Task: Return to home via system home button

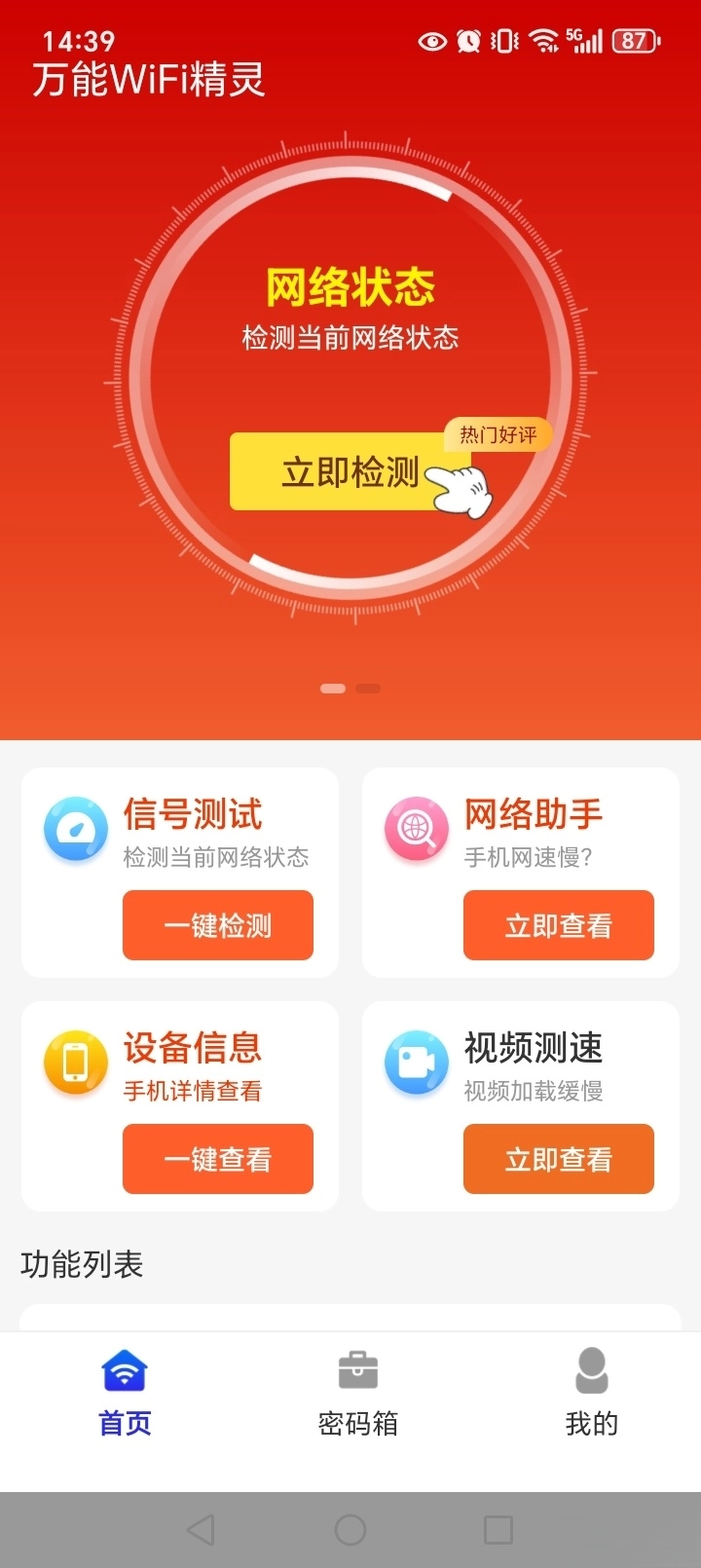Action: pos(350,1530)
